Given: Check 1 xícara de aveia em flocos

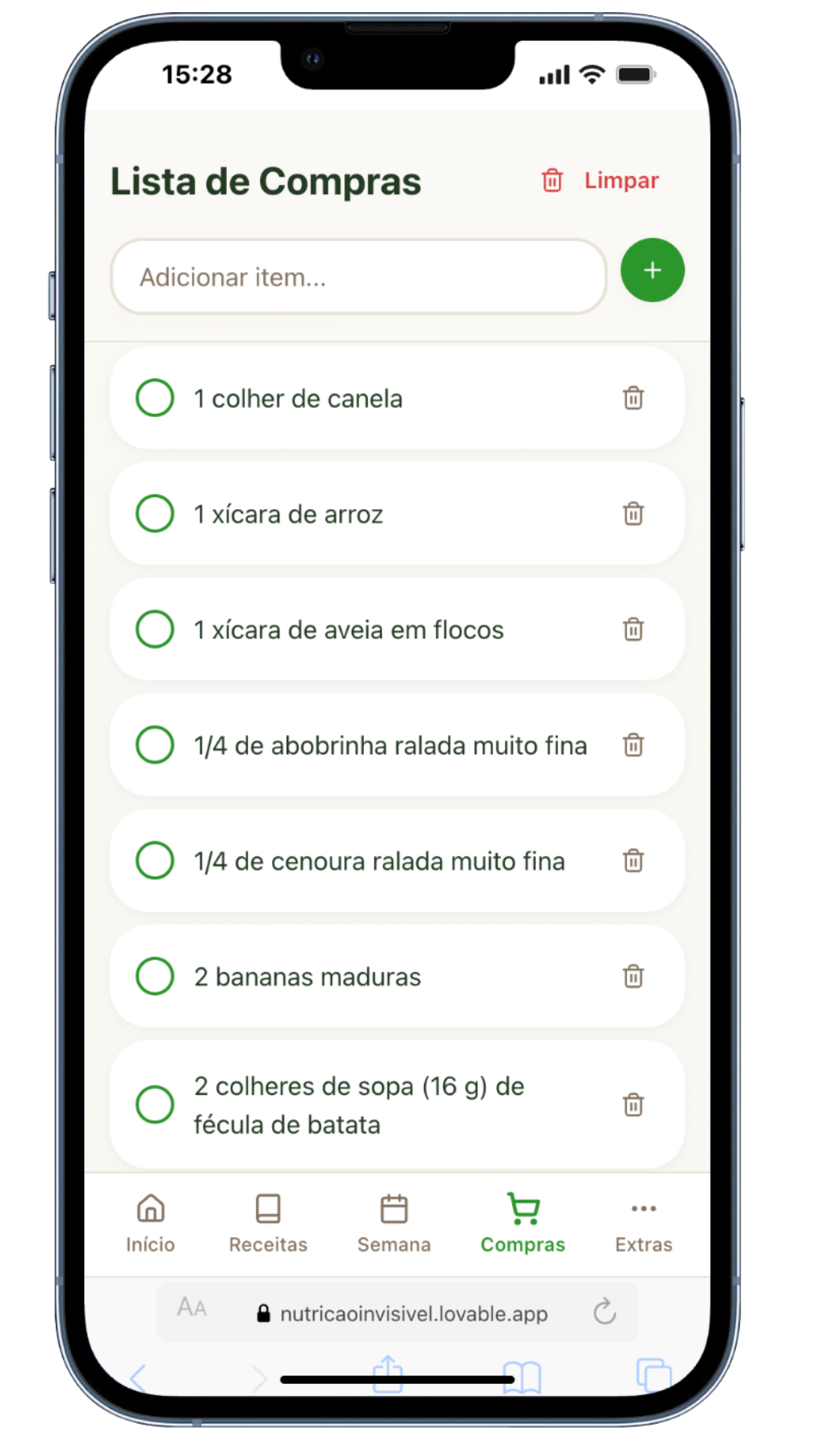Looking at the screenshot, I should (155, 629).
